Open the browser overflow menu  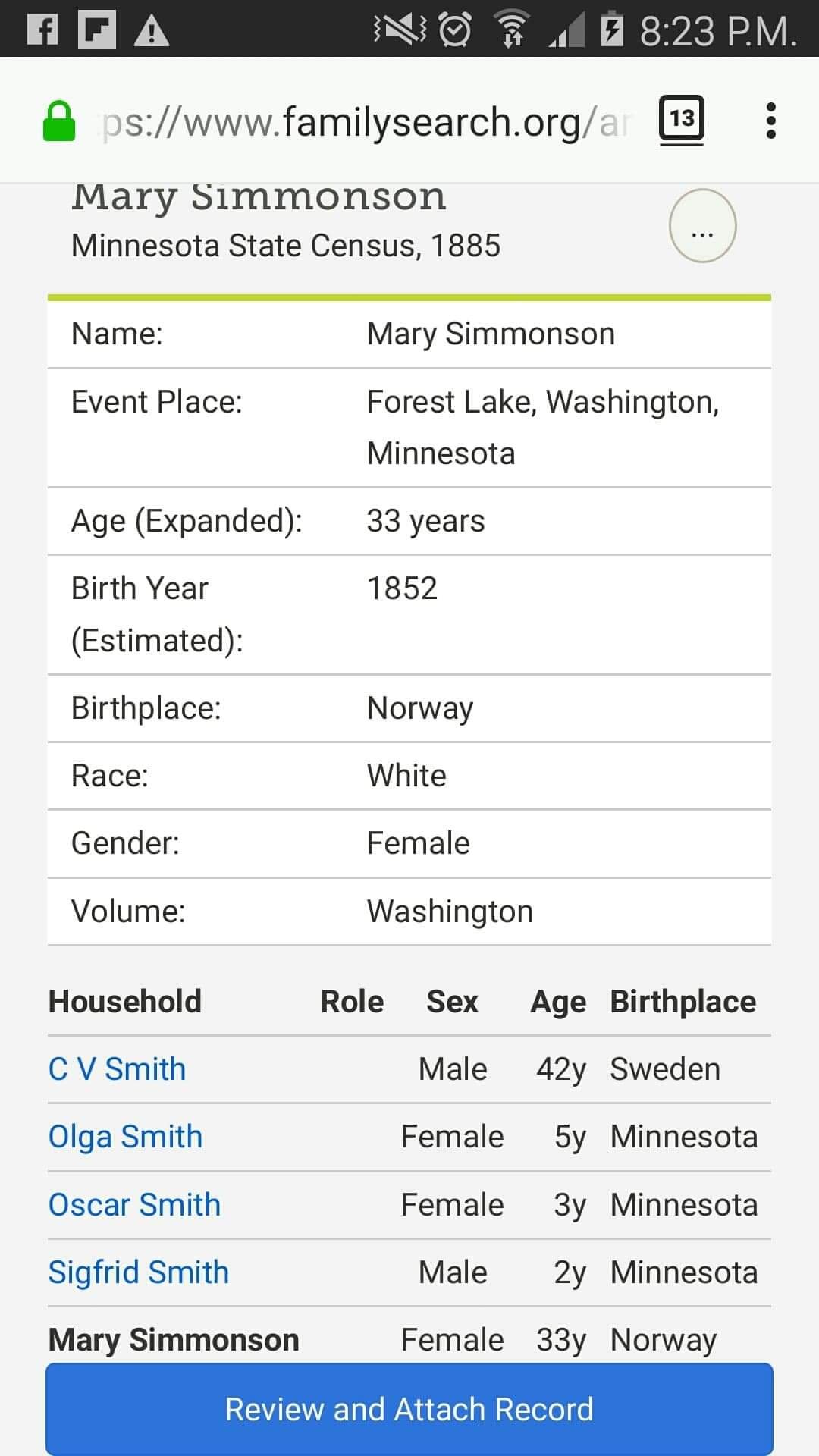[770, 121]
